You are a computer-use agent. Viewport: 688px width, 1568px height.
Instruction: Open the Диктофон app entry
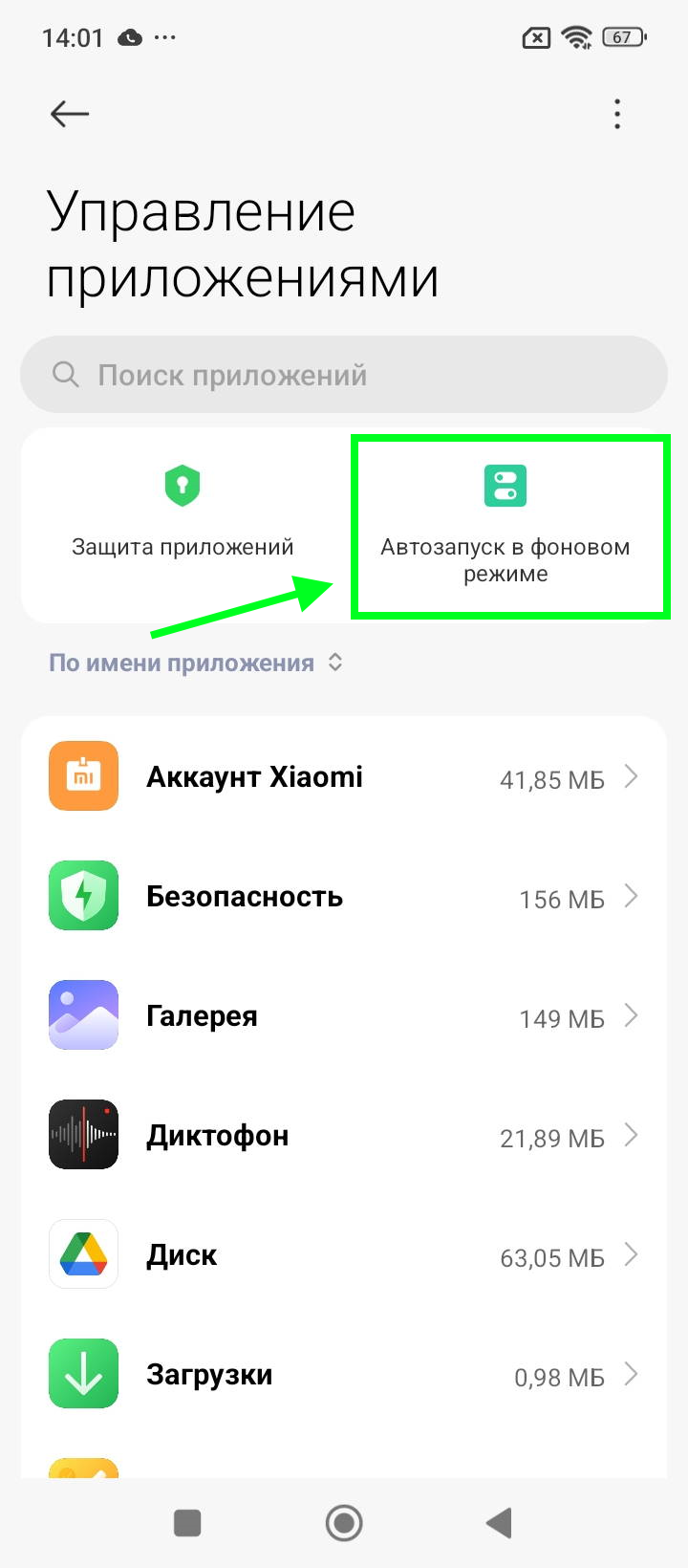(344, 1135)
